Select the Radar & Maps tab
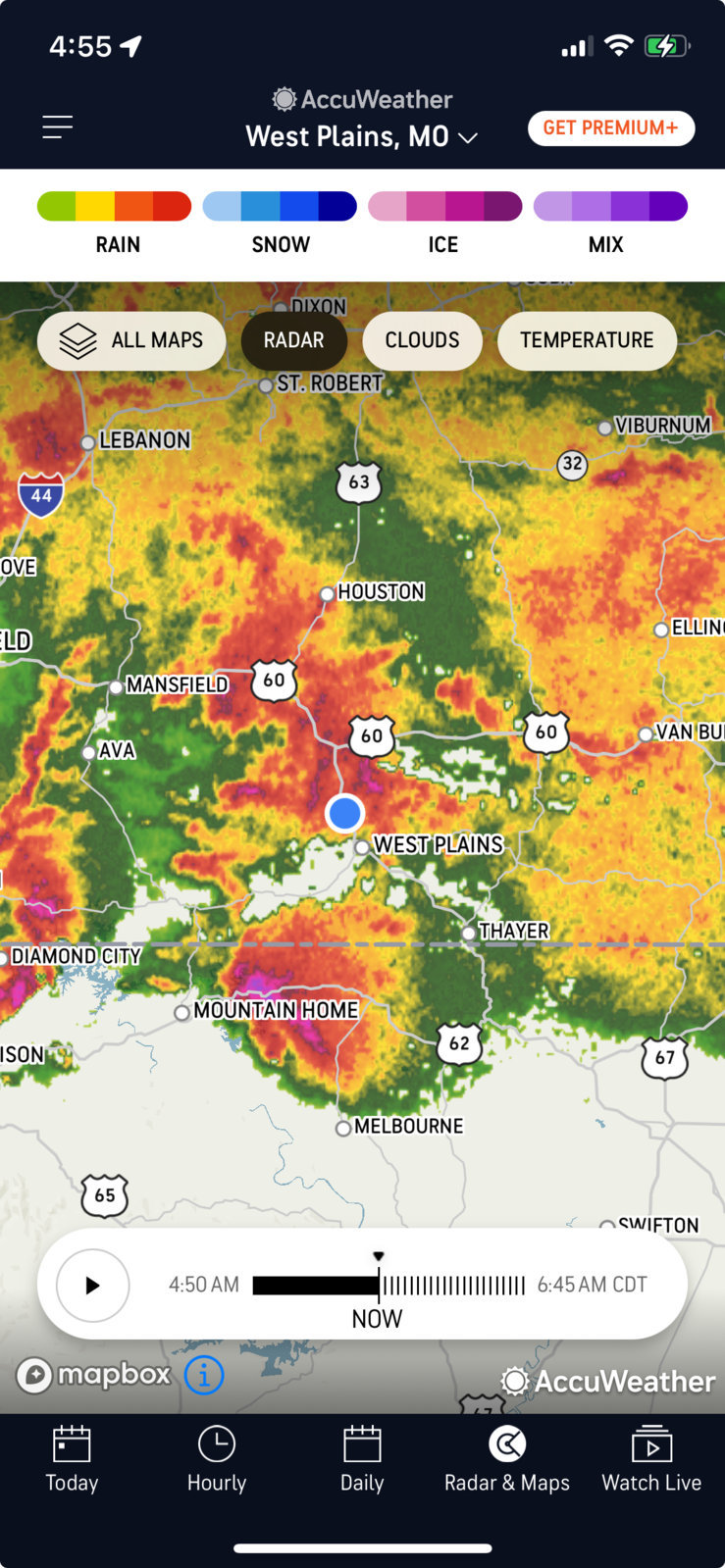 tap(507, 1459)
